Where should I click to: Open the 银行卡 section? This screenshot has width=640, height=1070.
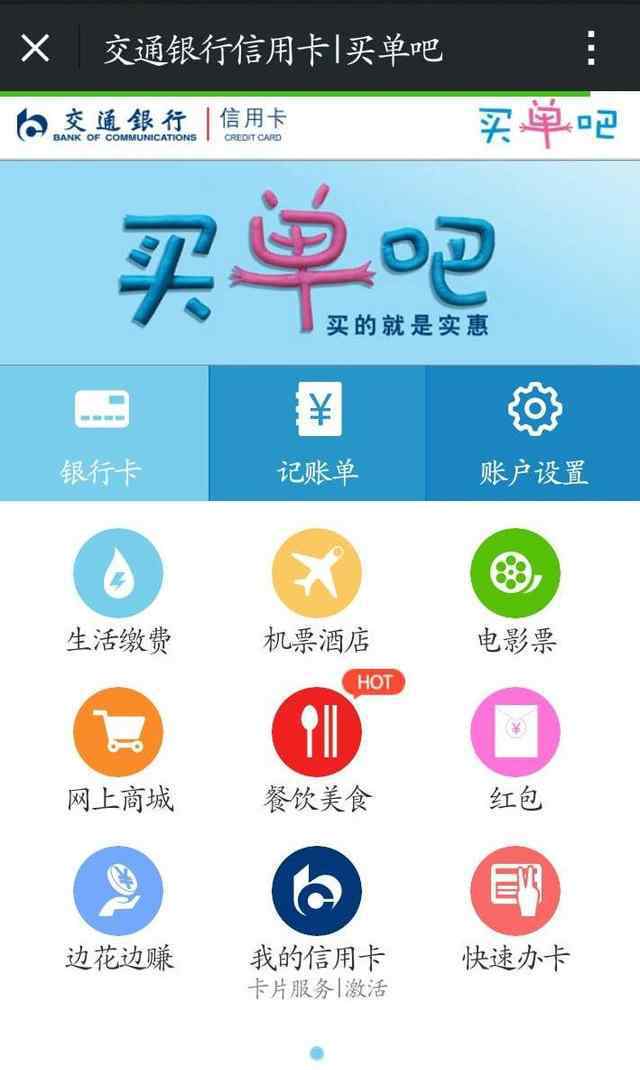point(104,433)
